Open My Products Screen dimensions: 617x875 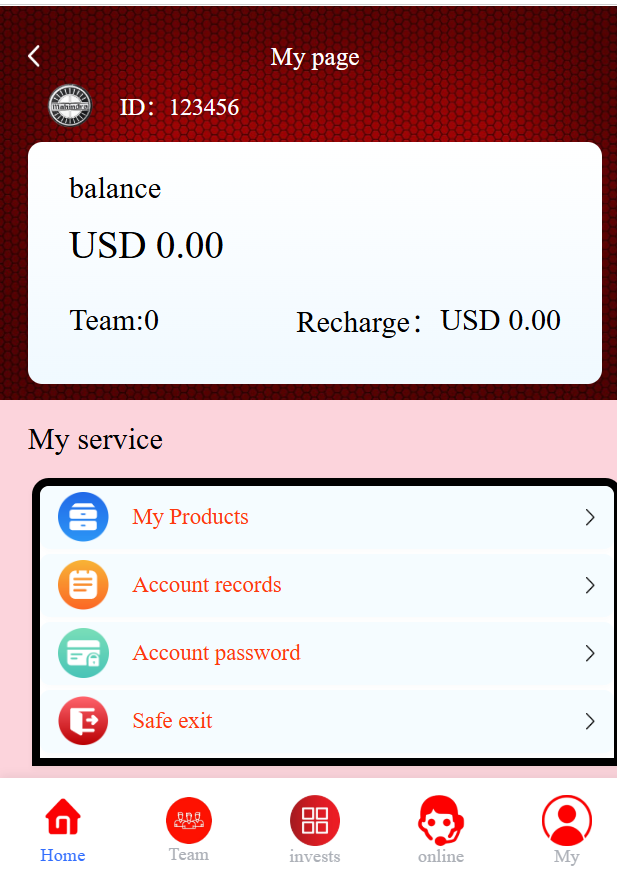coord(325,517)
